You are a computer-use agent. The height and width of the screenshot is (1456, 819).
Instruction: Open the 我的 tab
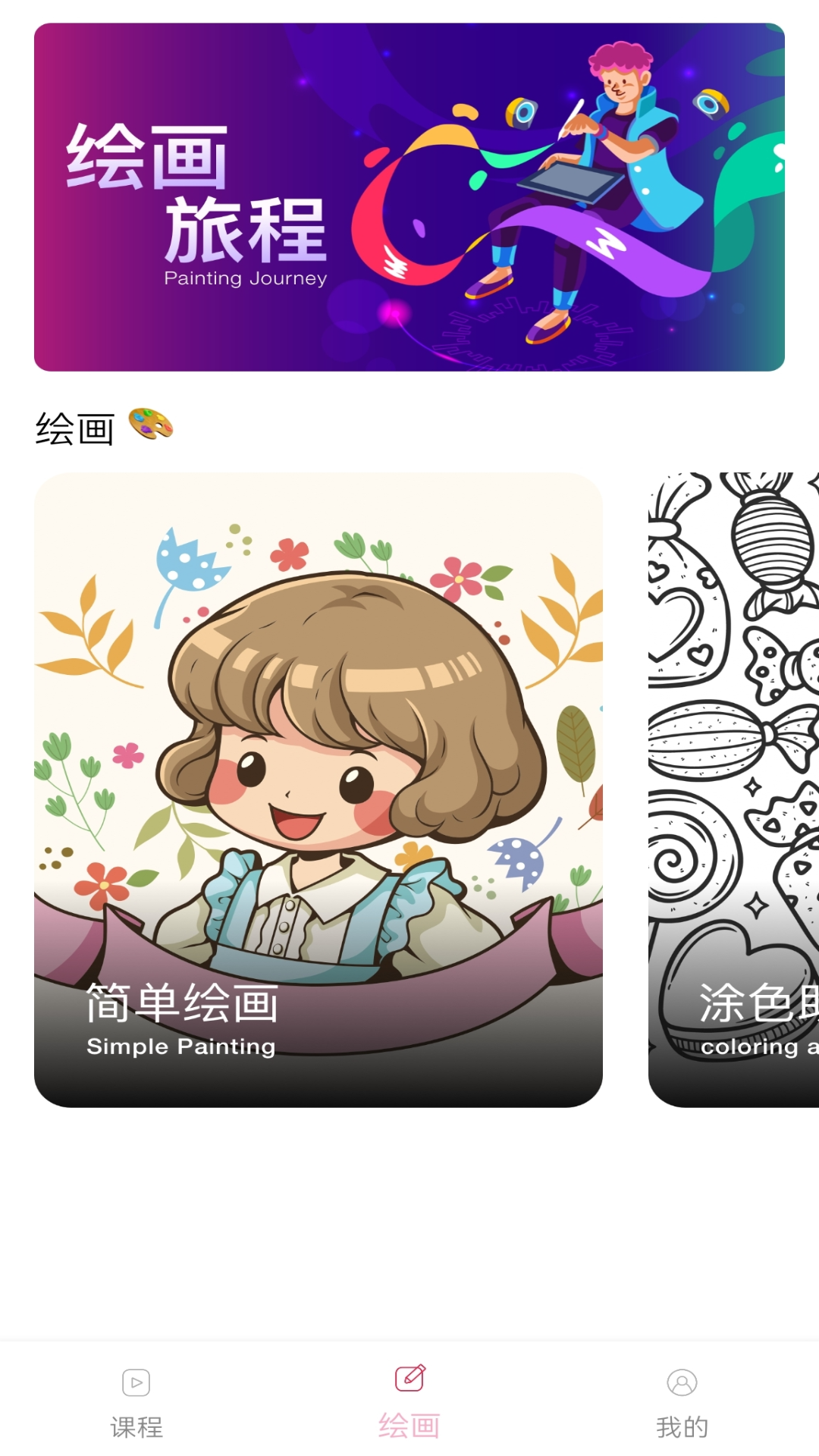682,1403
